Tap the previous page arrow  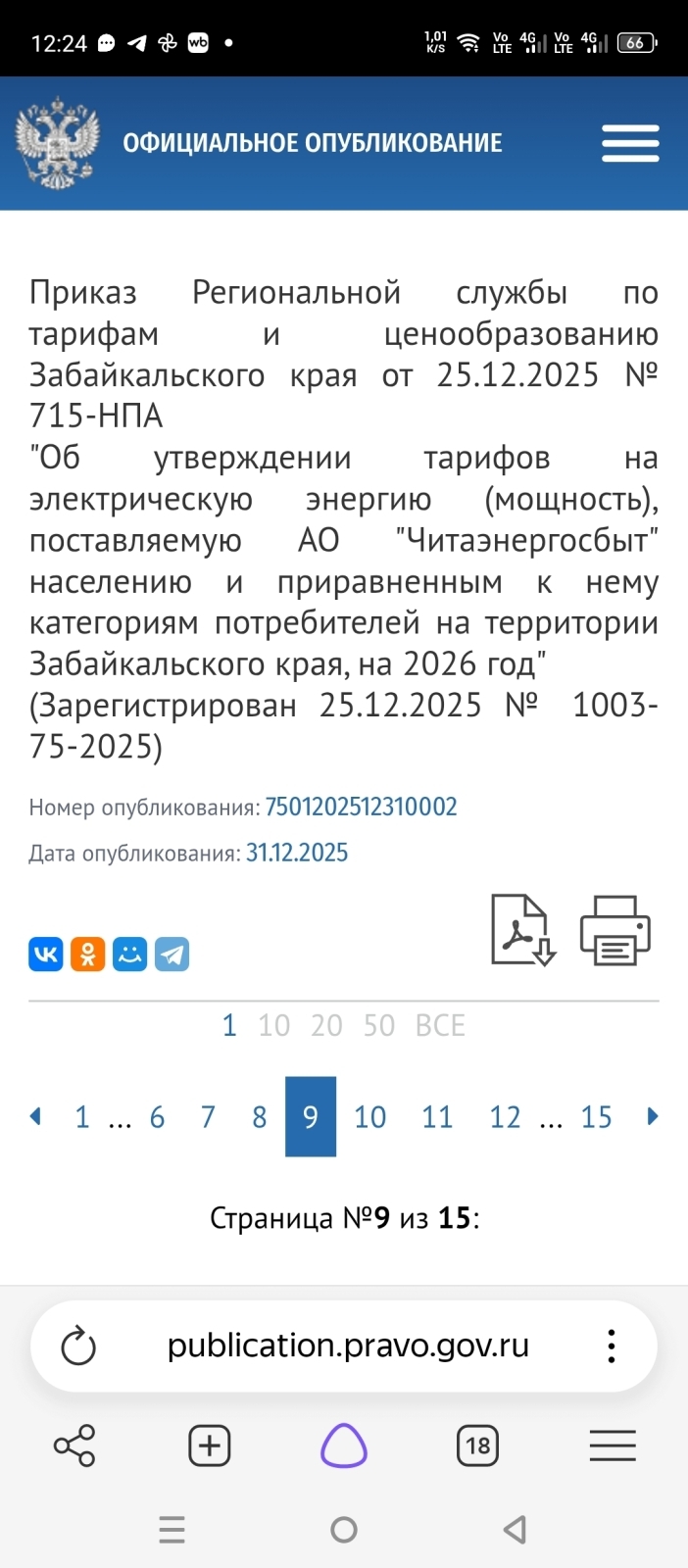(35, 1116)
